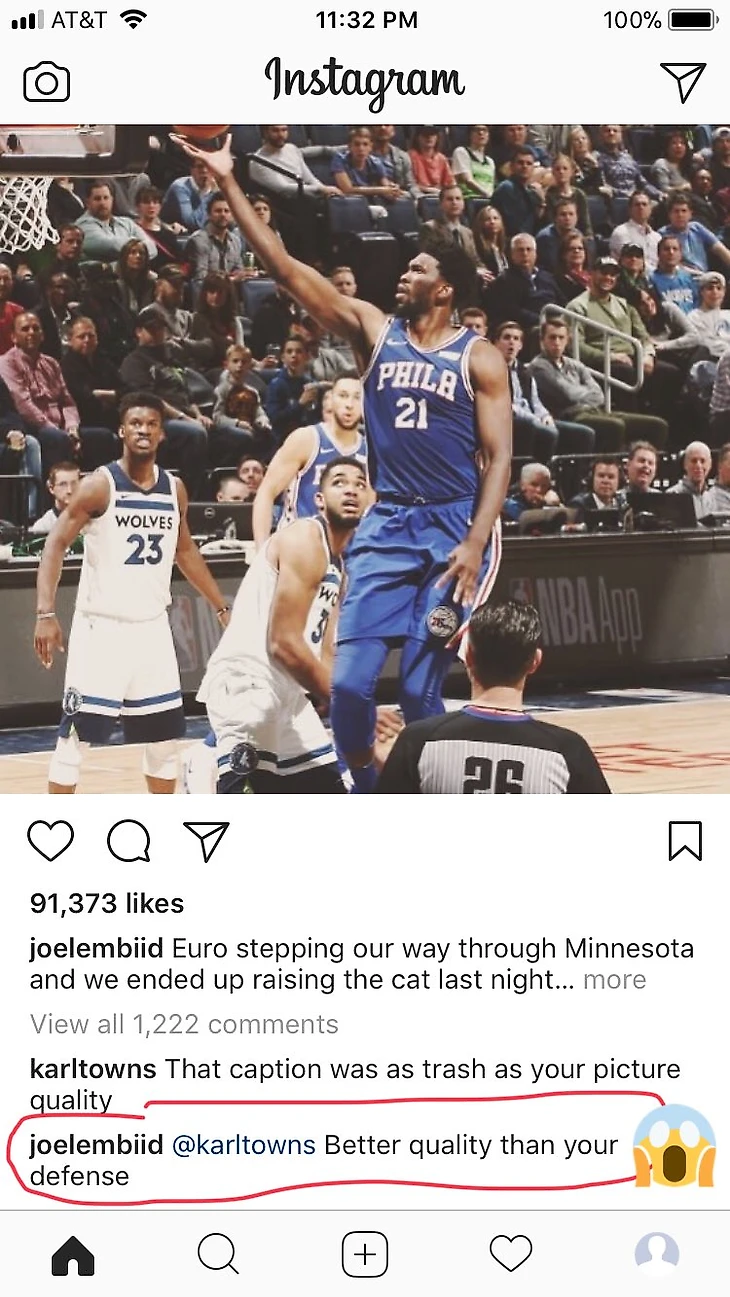Create a new post with the plus tab
This screenshot has height=1297, width=730.
click(365, 1254)
